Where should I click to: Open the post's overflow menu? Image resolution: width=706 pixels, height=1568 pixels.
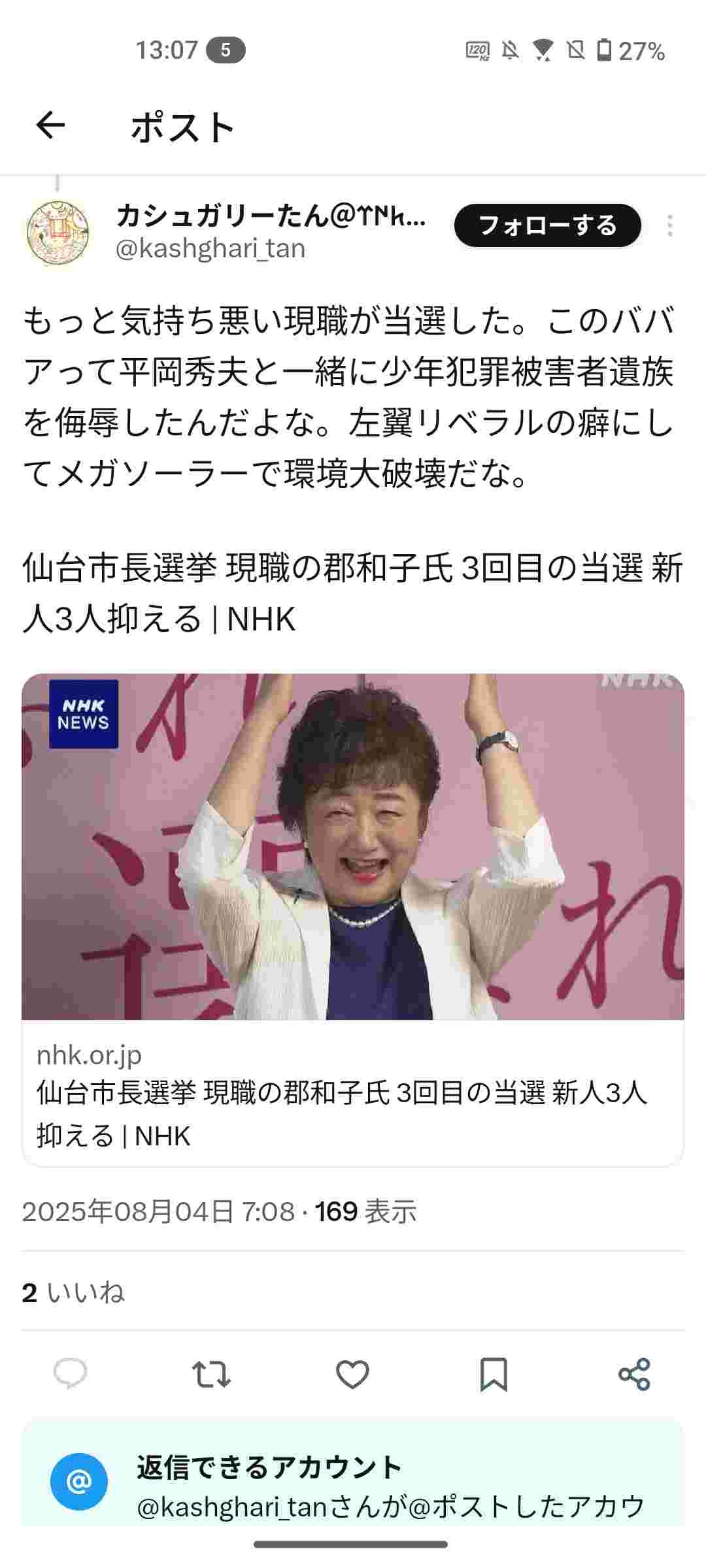[x=669, y=226]
